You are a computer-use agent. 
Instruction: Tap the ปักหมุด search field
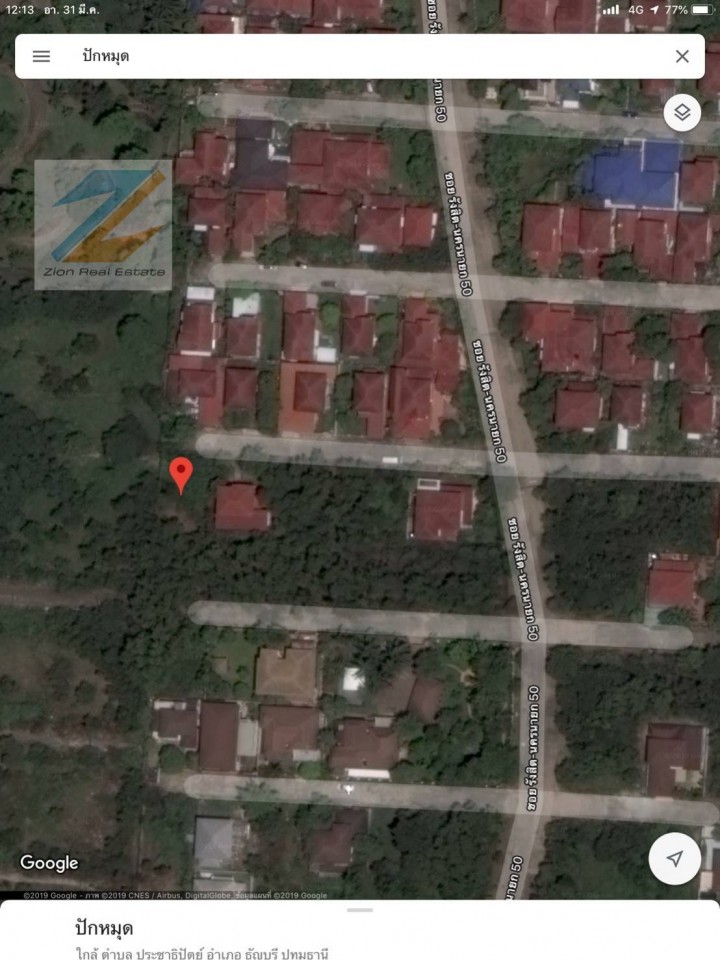pos(350,56)
